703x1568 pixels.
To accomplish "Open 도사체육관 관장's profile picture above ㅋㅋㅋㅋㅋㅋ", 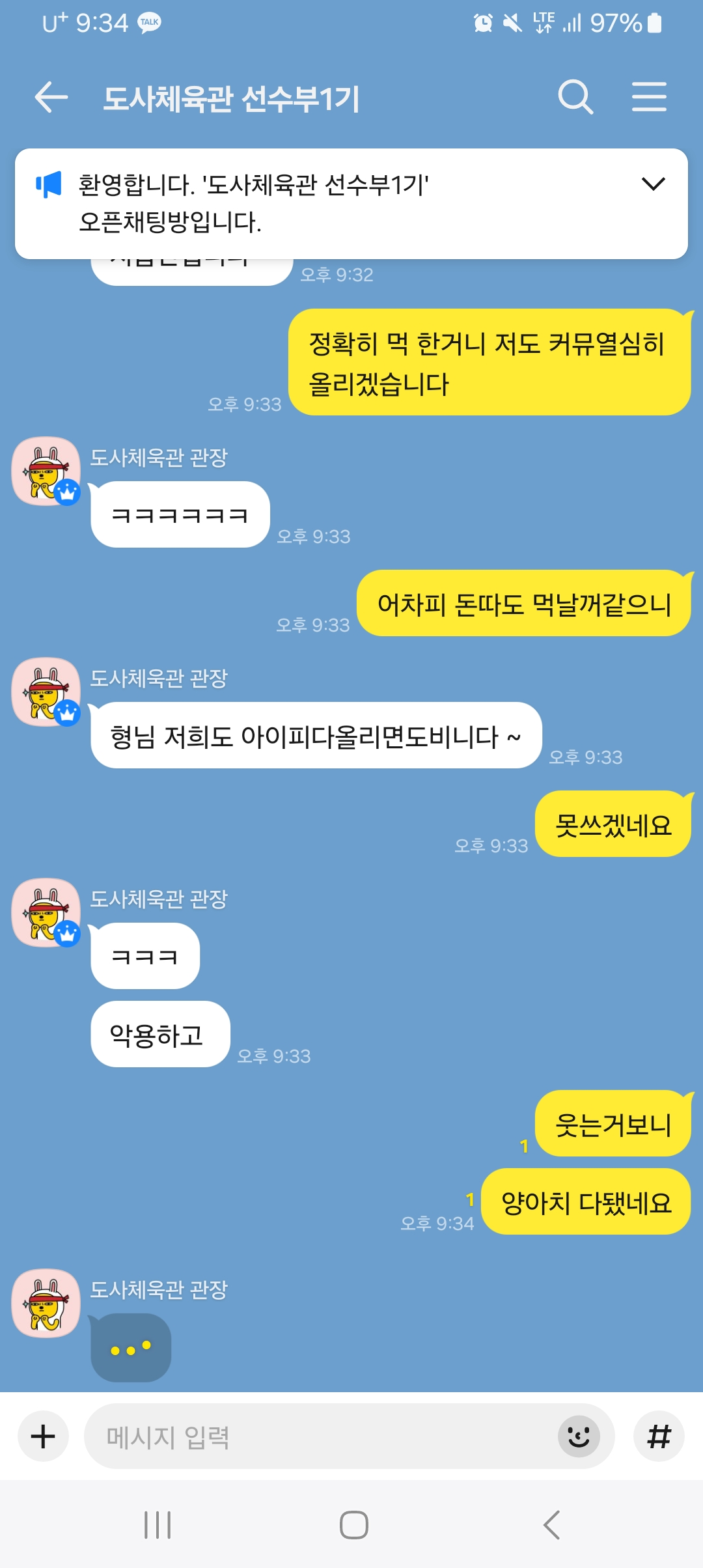I will [x=46, y=471].
